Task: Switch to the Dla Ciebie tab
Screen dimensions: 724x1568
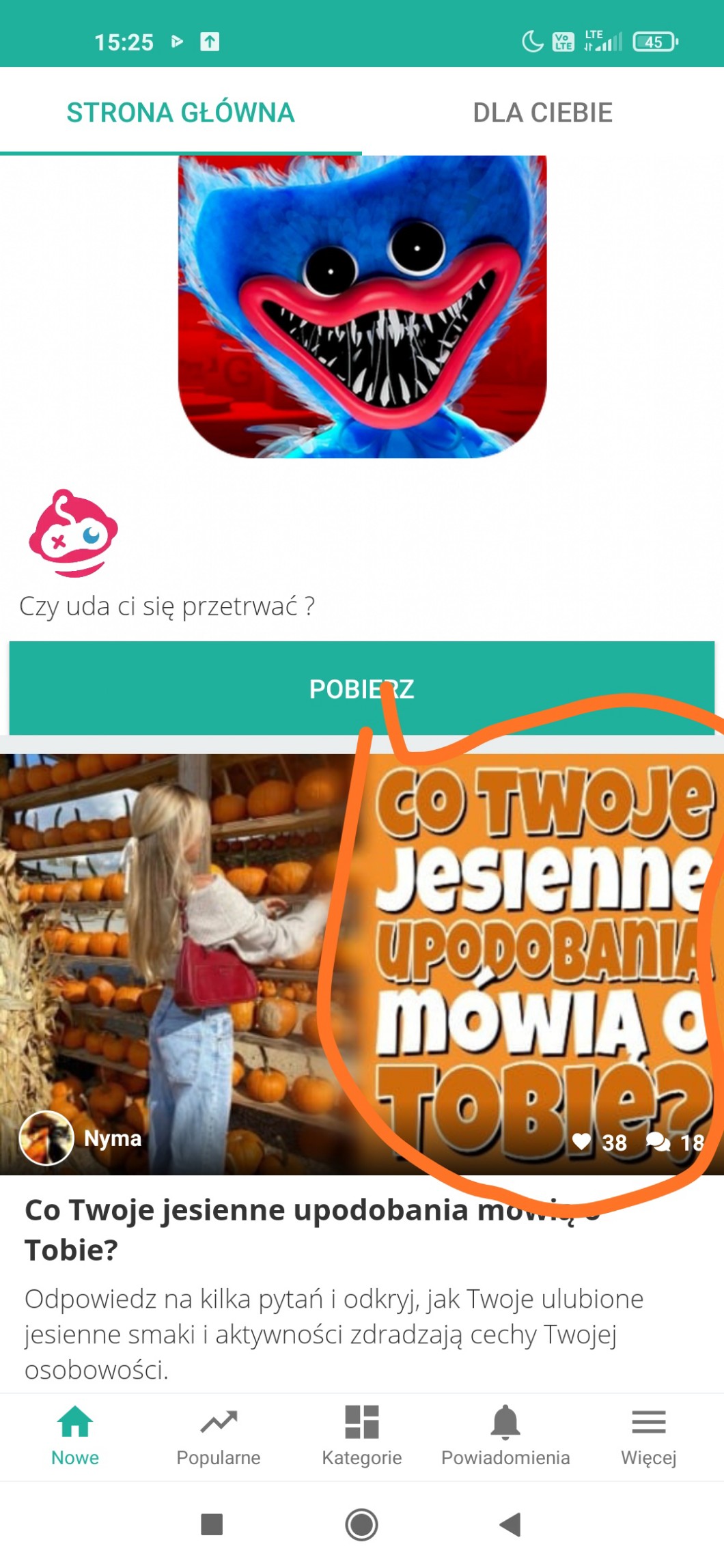Action: pyautogui.click(x=542, y=113)
